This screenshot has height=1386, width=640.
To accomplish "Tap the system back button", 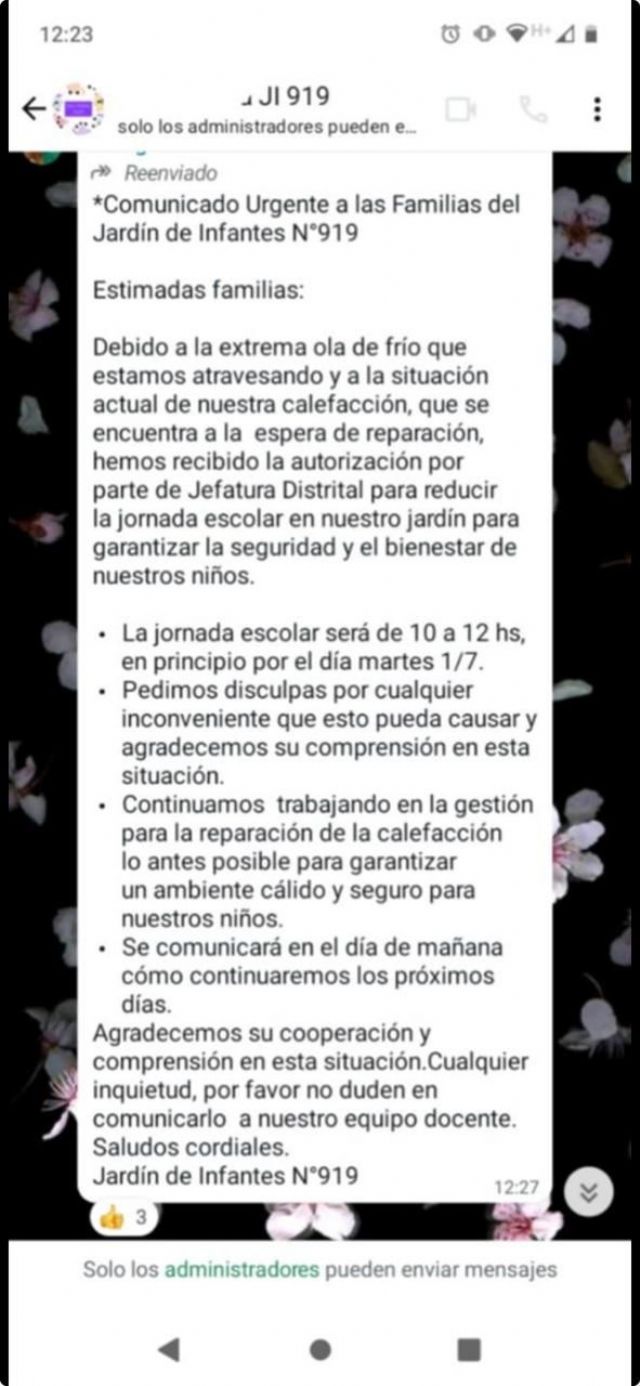I will point(169,1349).
